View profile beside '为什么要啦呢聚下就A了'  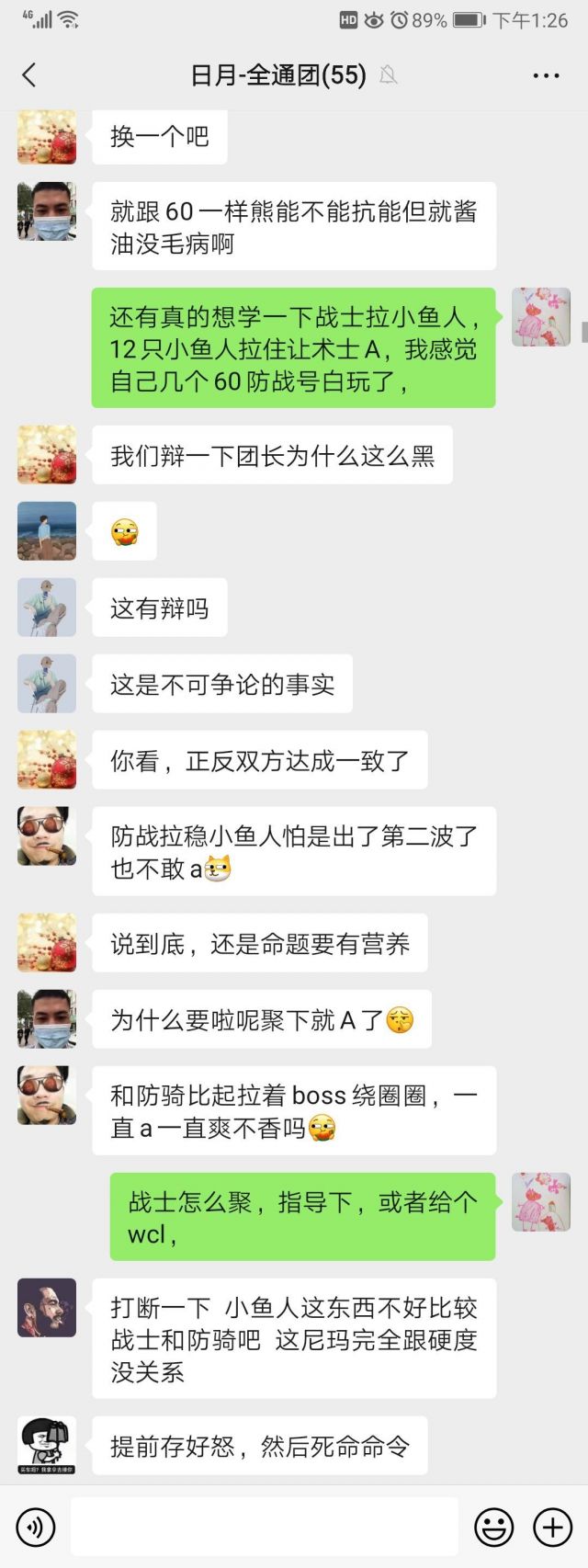click(47, 1018)
